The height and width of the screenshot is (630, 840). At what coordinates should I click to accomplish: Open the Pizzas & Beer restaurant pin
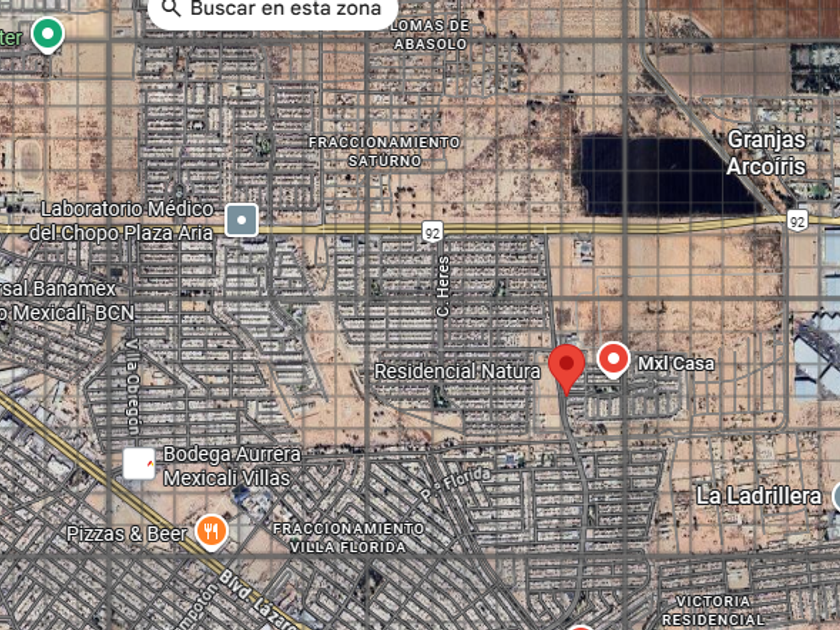(210, 531)
